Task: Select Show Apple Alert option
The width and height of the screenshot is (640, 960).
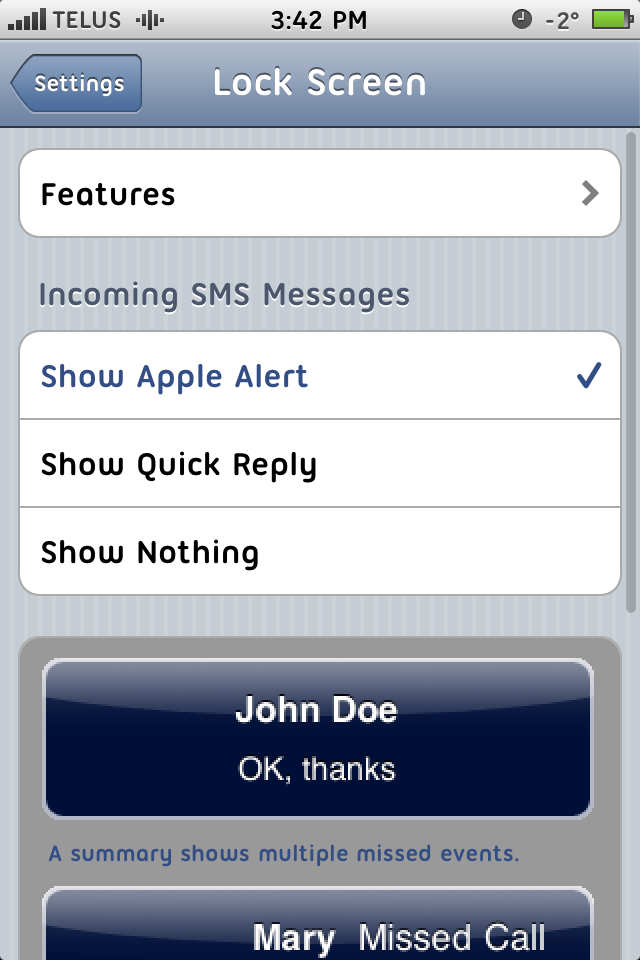Action: 320,377
